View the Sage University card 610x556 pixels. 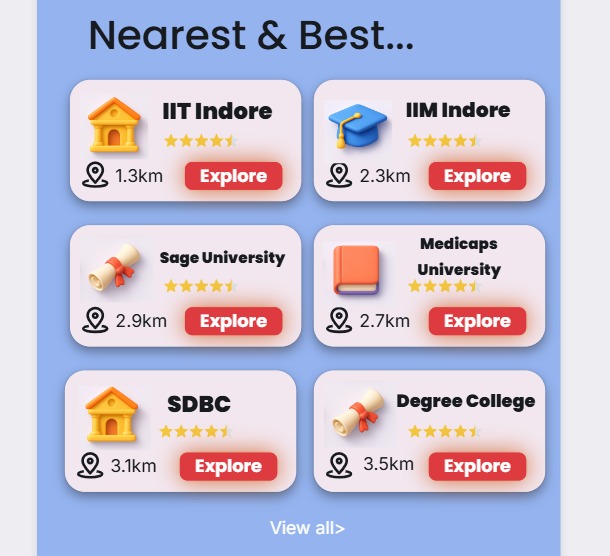click(x=222, y=258)
